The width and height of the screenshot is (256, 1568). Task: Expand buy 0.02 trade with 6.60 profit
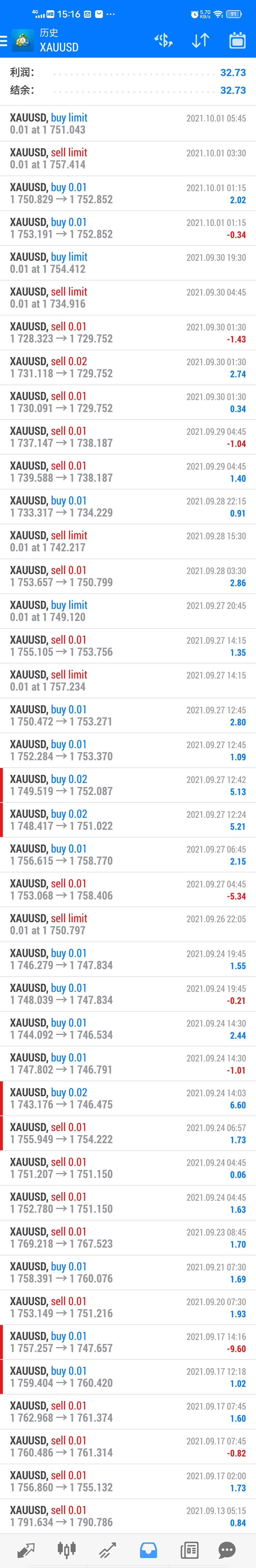point(128,1098)
